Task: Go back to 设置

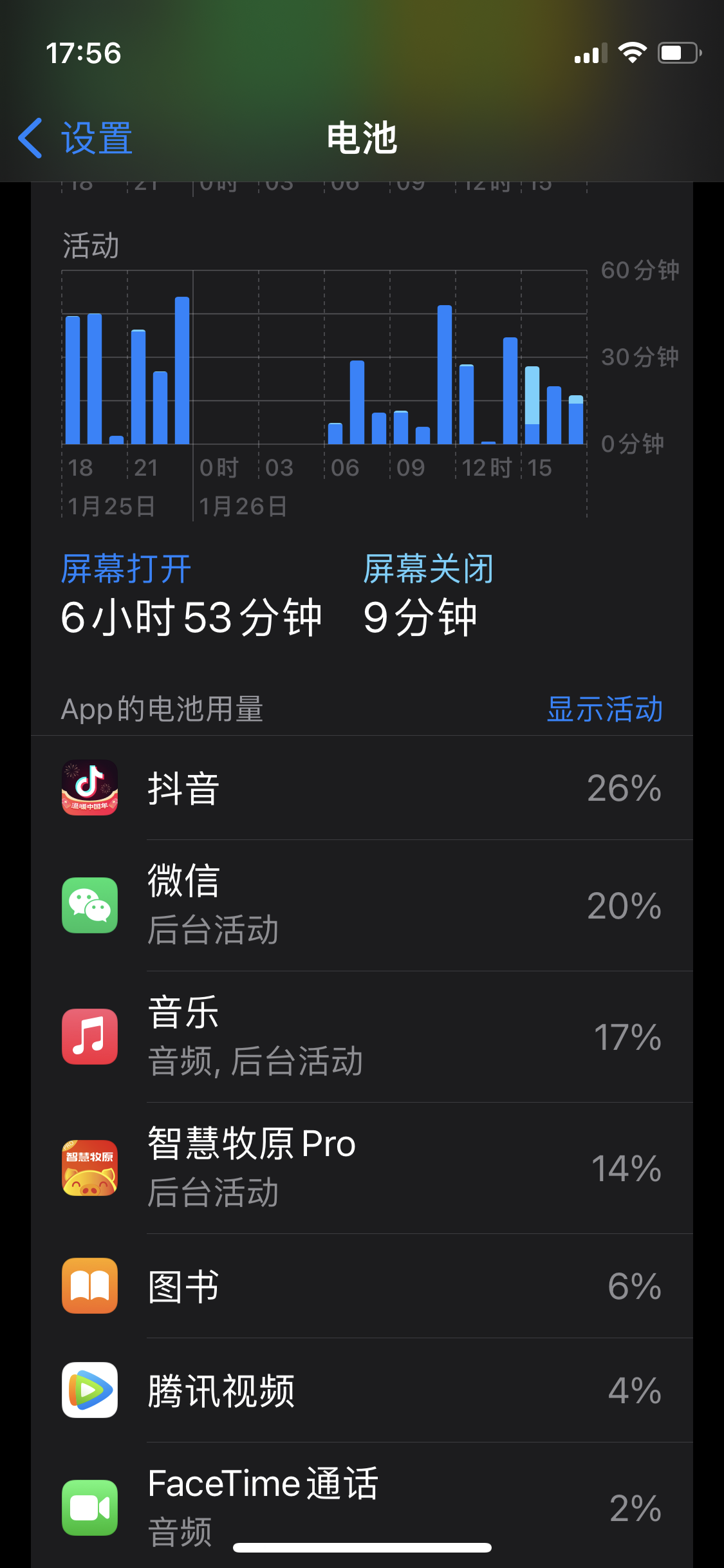Action: tap(76, 138)
